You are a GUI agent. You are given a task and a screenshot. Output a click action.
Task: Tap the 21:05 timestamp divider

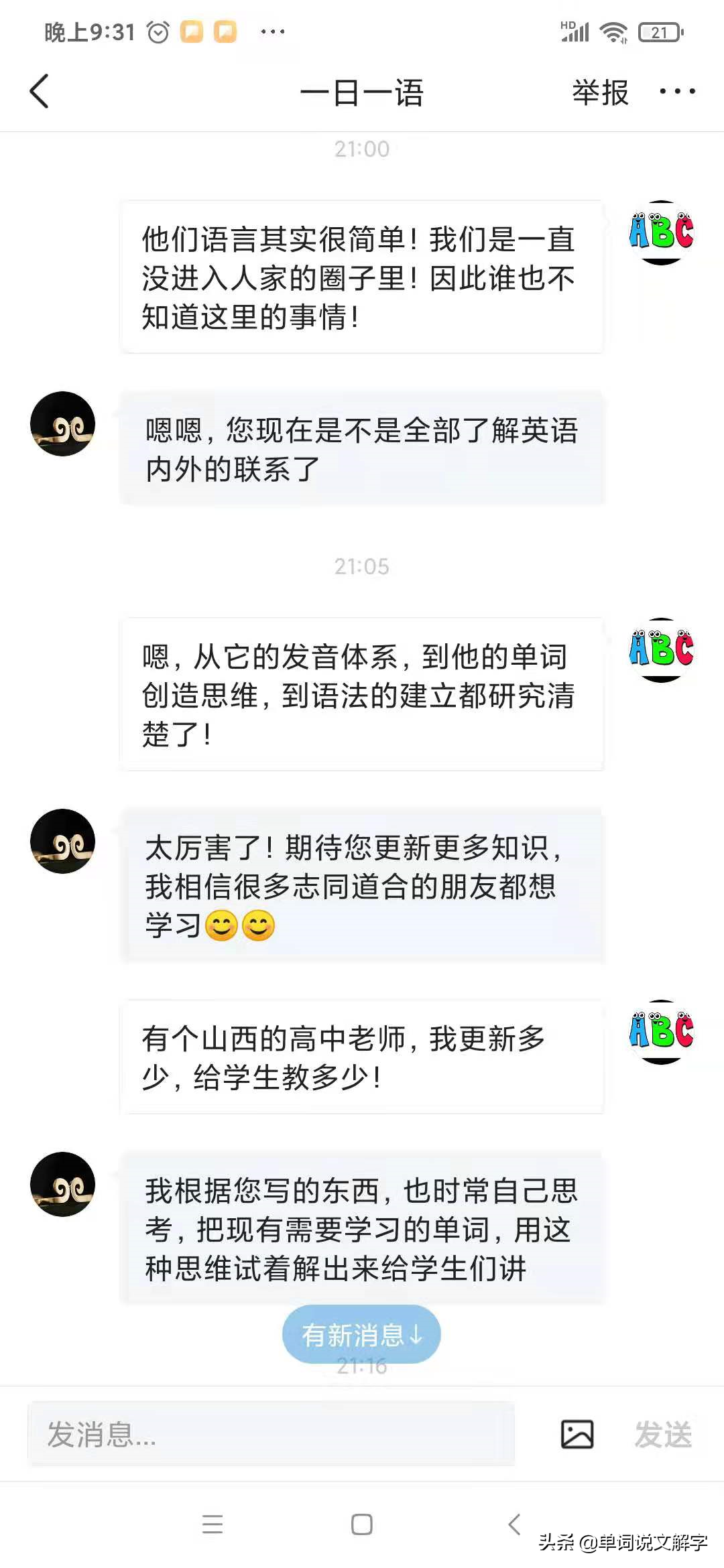pyautogui.click(x=362, y=566)
